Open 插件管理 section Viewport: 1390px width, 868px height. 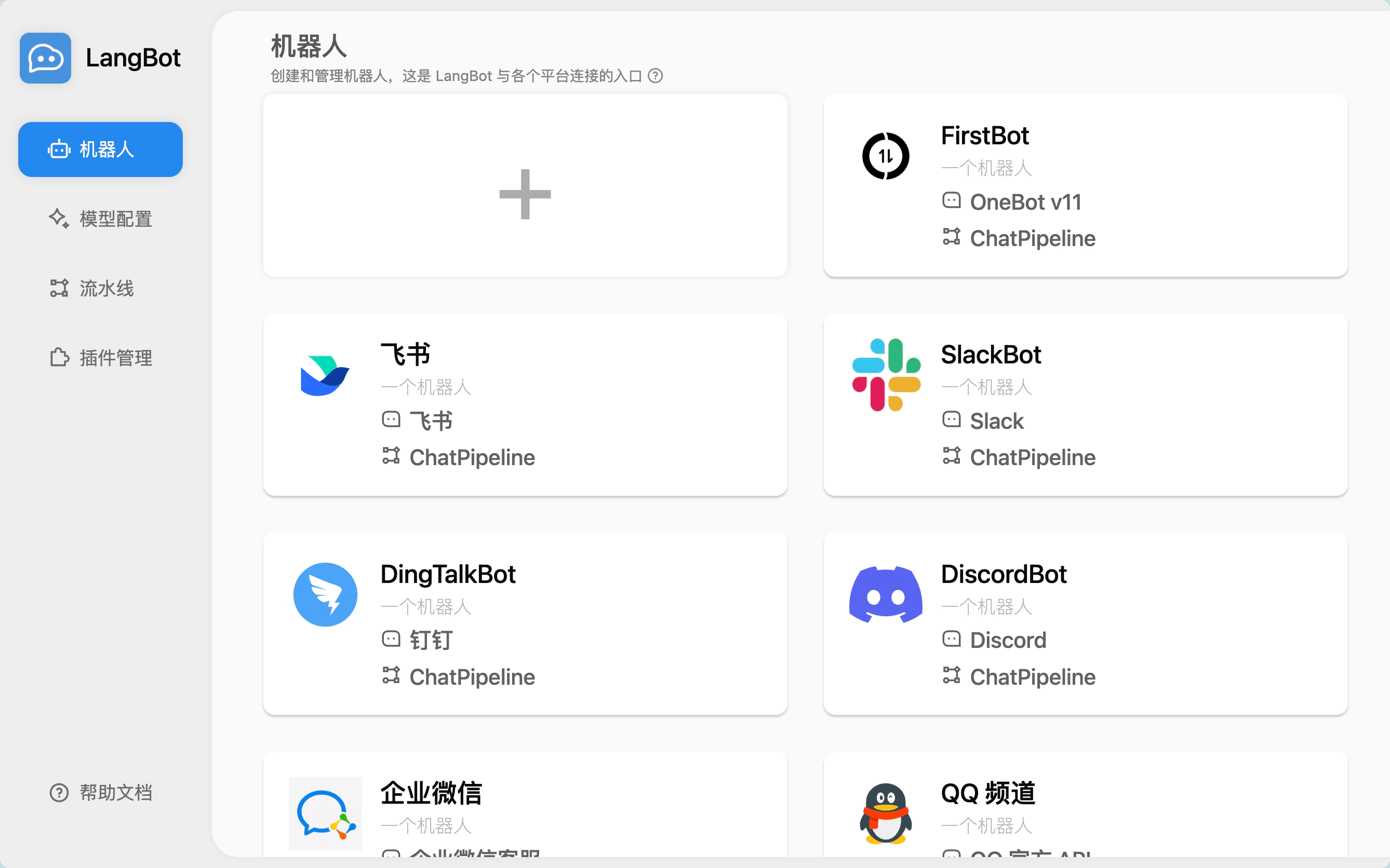click(x=101, y=358)
